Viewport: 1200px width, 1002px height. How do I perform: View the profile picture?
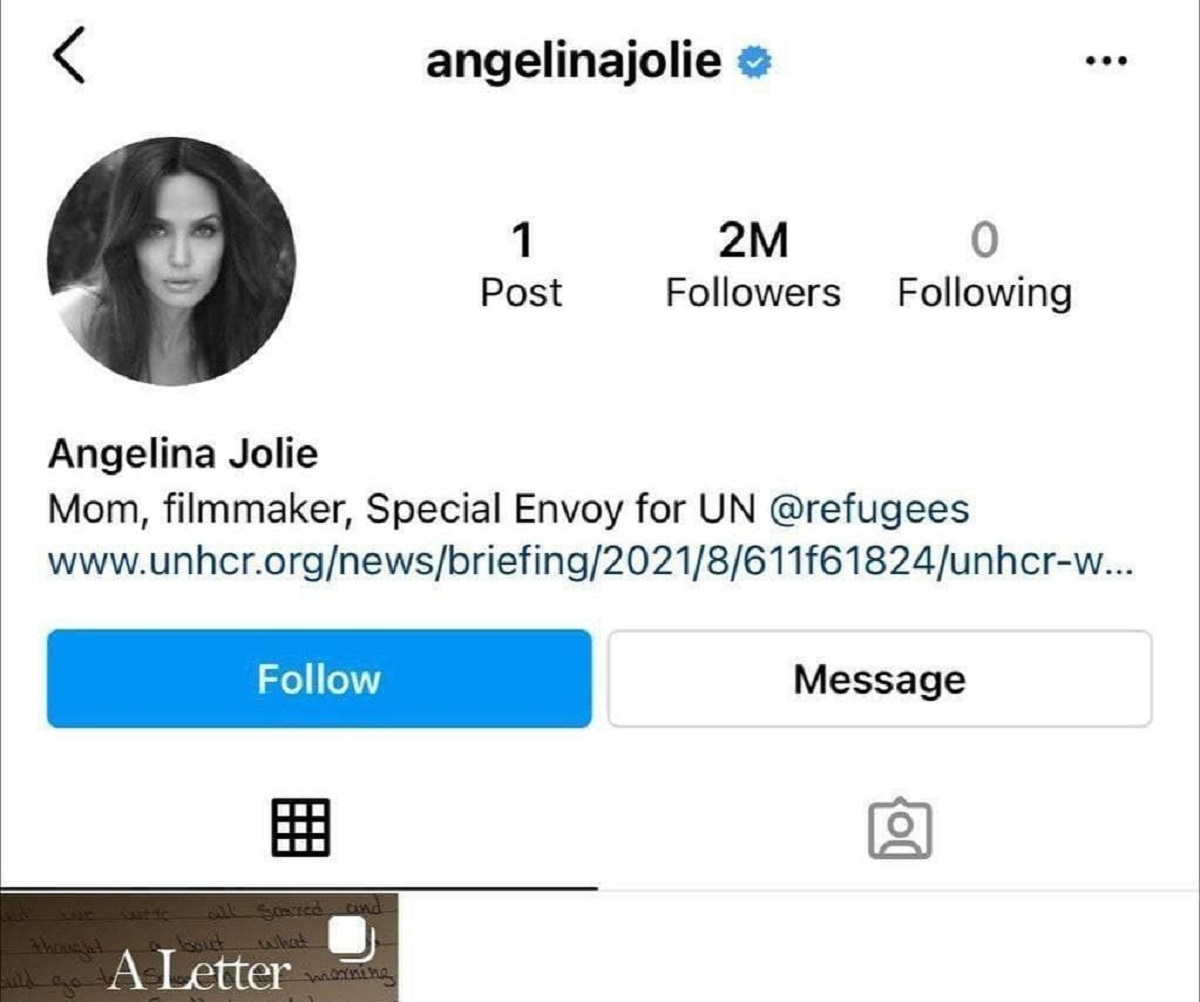(171, 262)
